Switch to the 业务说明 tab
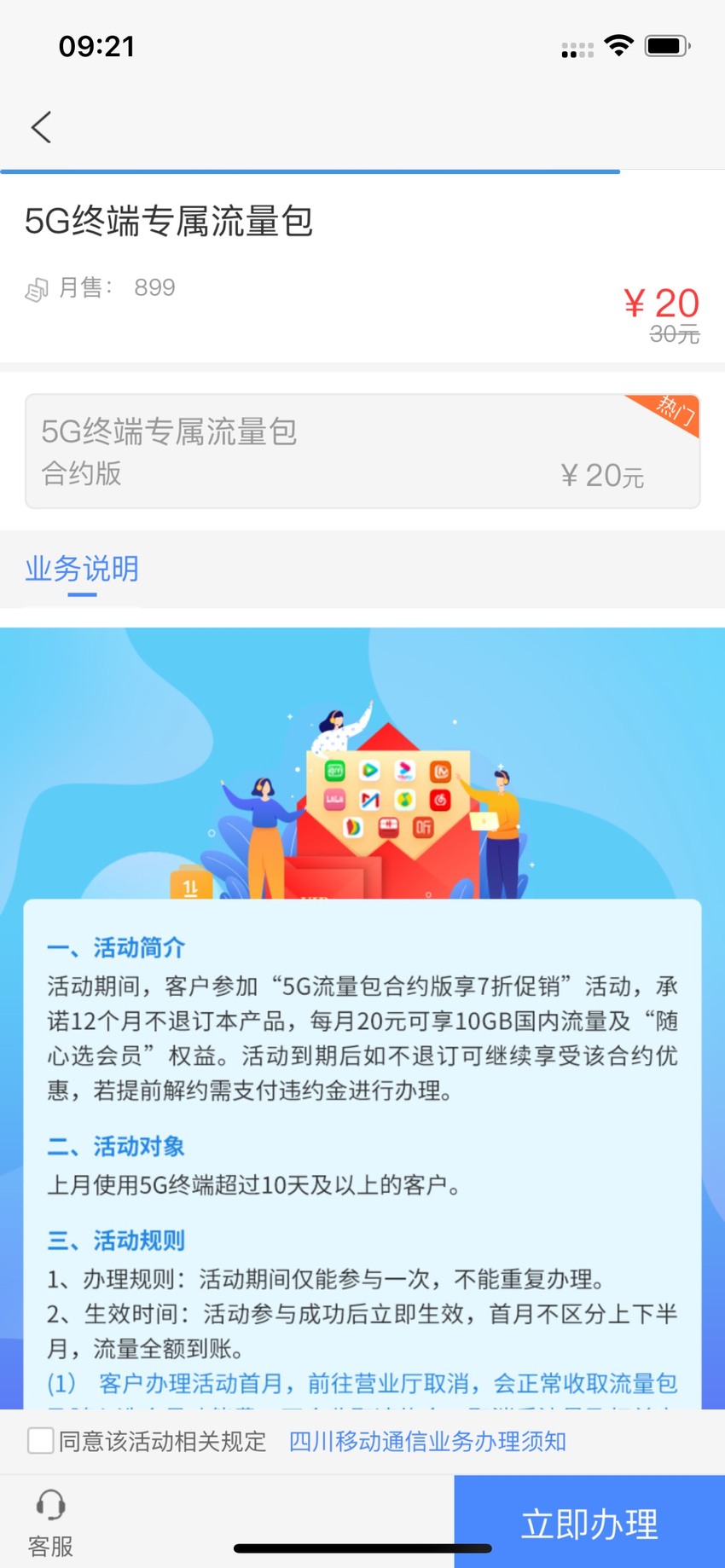Image resolution: width=725 pixels, height=1568 pixels. pos(82,569)
